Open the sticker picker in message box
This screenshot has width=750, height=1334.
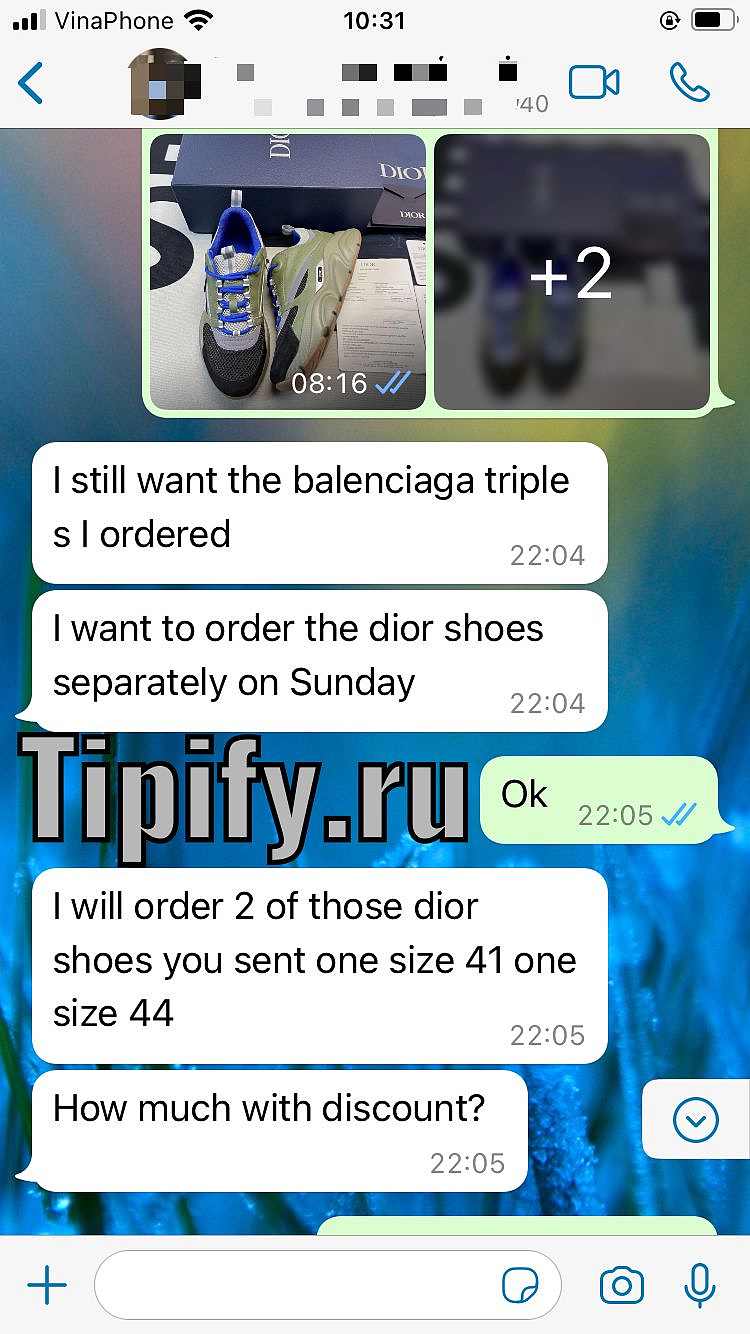tap(520, 1285)
